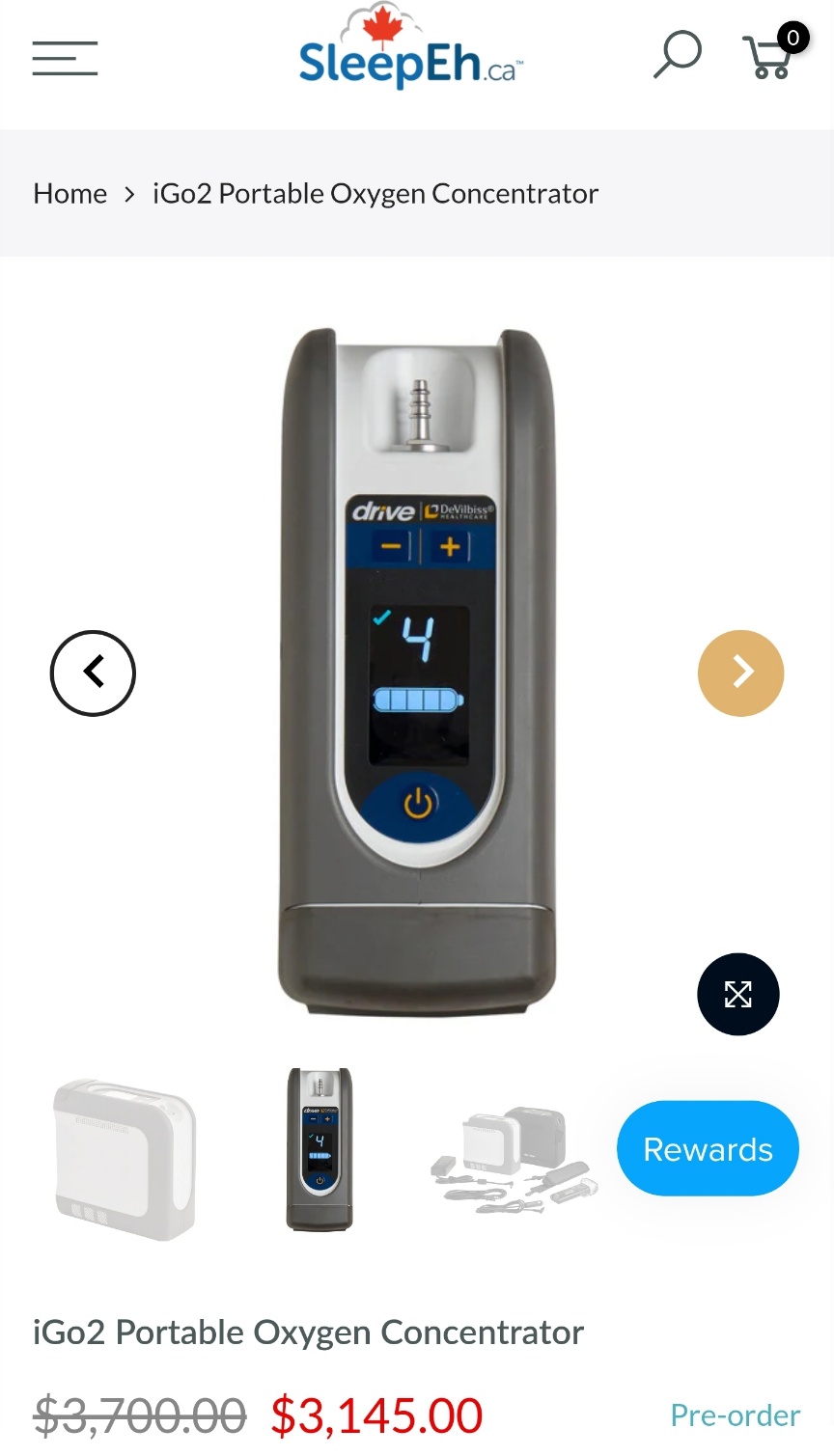
Task: Expand the product image to fullscreen
Action: point(738,994)
